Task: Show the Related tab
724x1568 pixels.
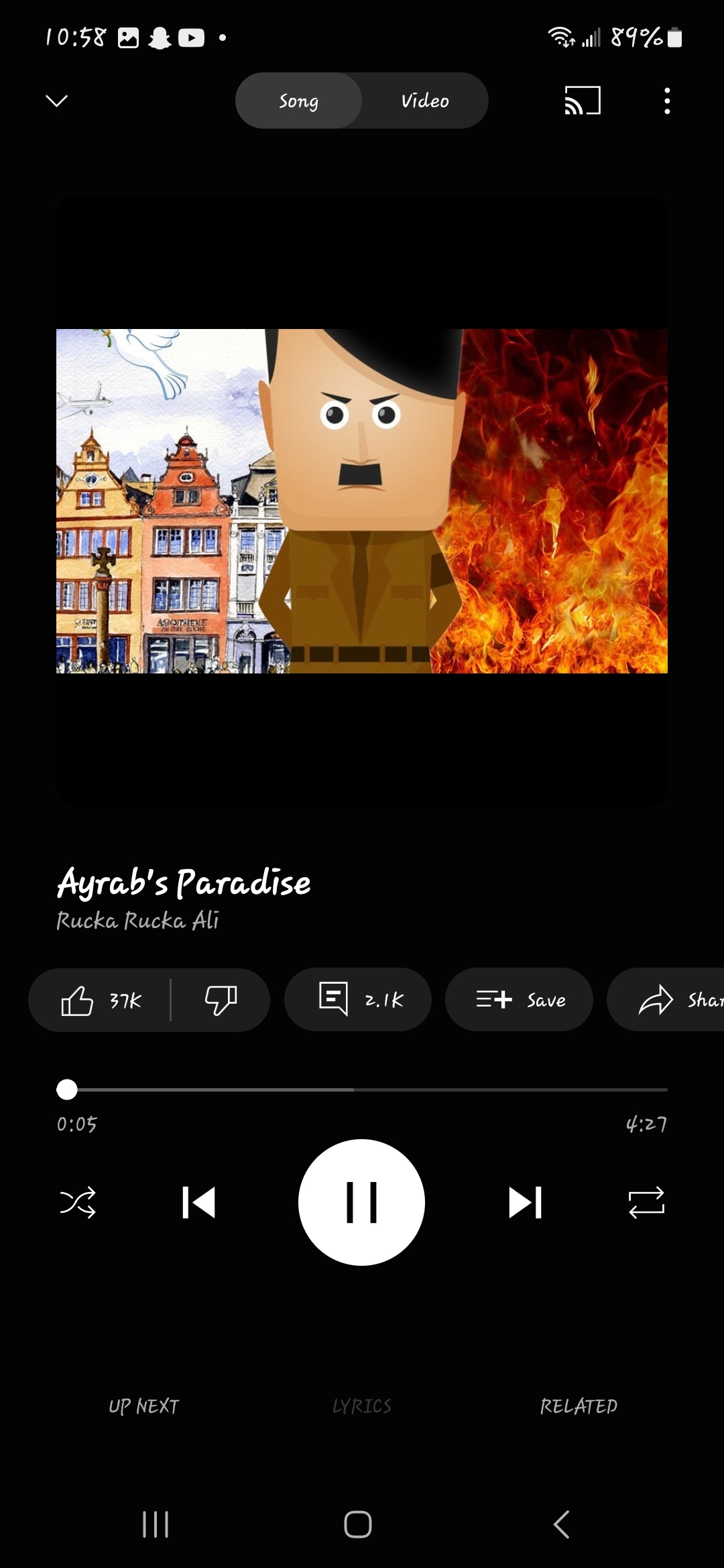Action: [x=579, y=1406]
